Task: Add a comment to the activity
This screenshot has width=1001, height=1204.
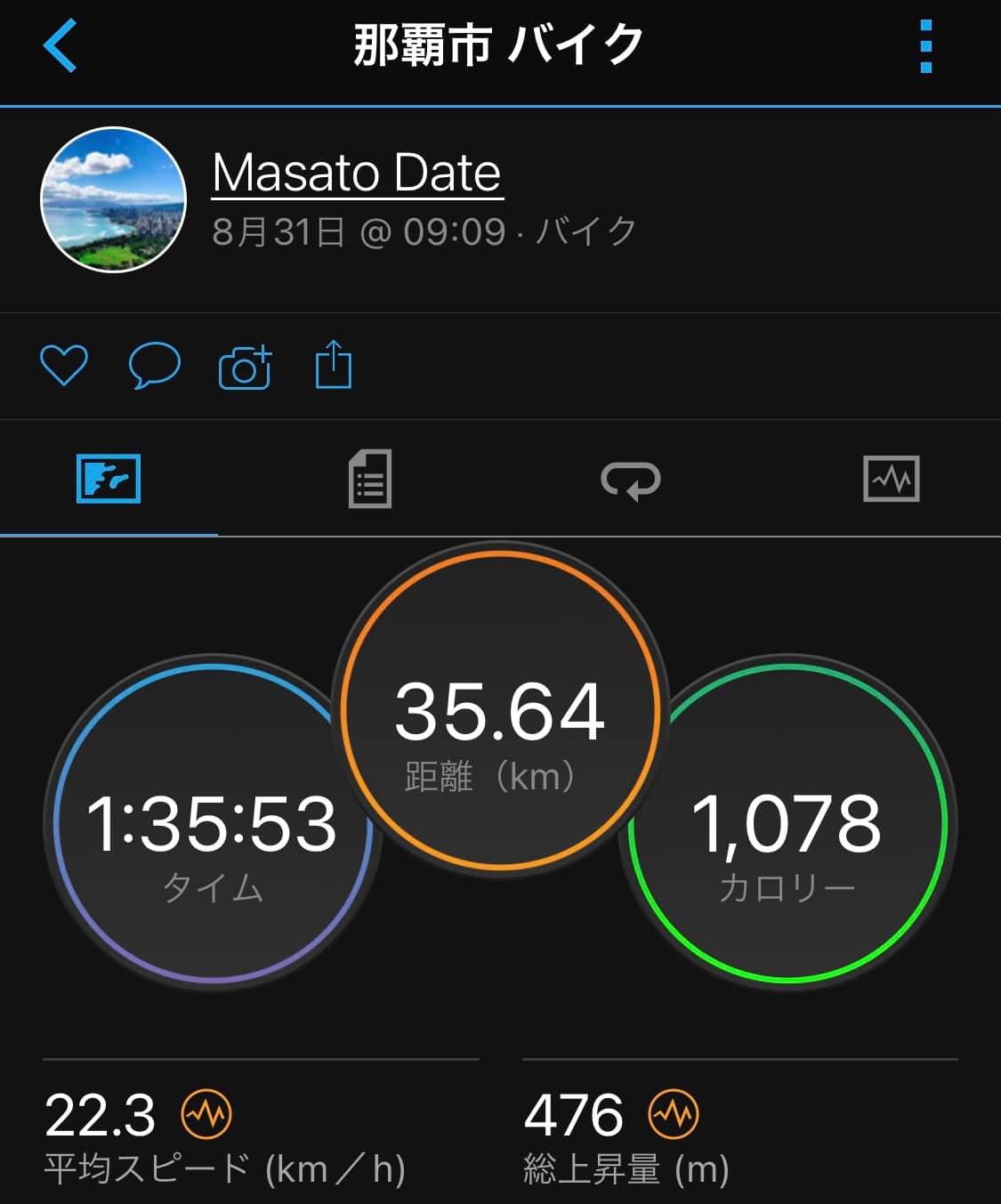Action: 154,365
